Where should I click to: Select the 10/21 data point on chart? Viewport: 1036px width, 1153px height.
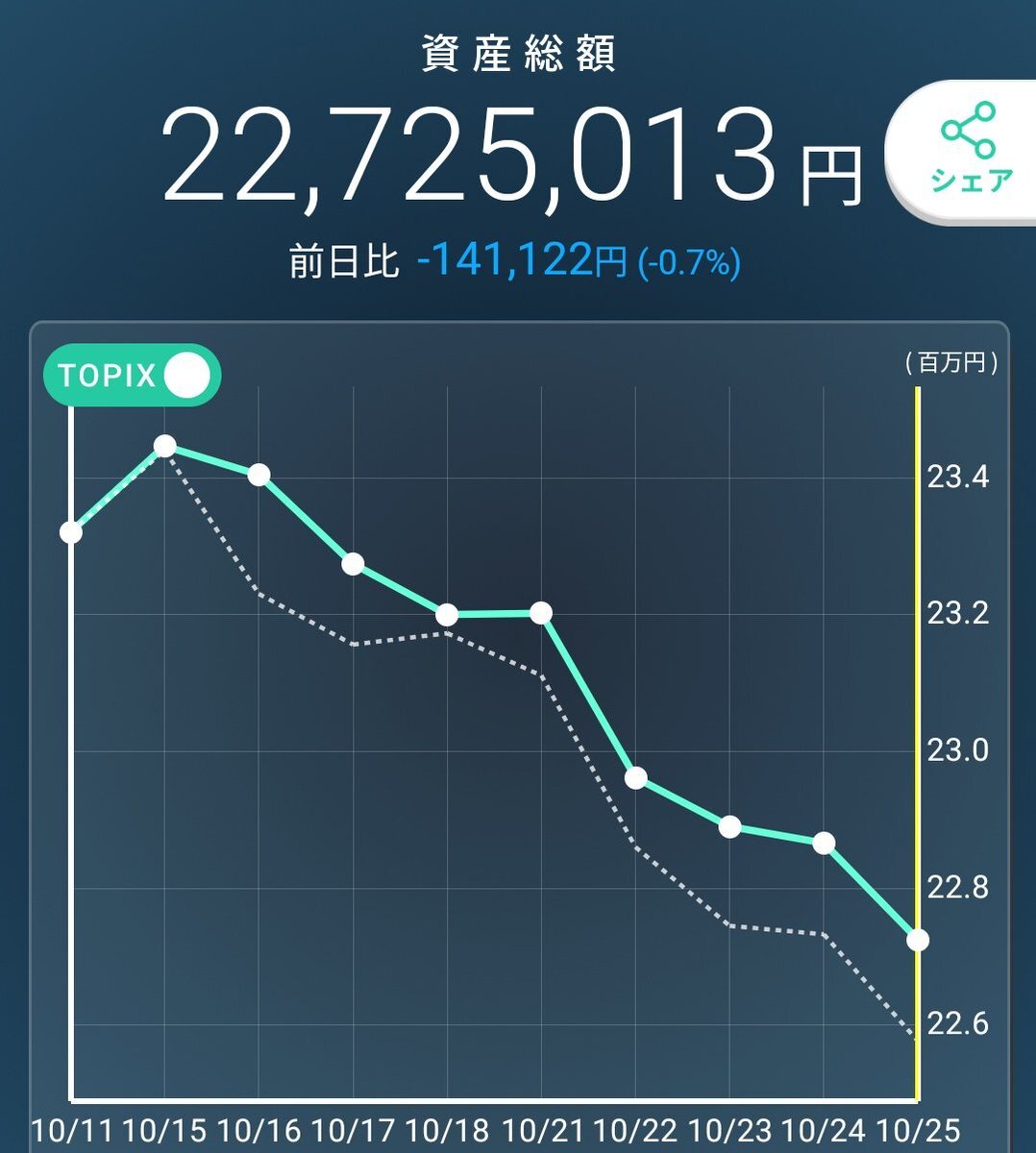tap(541, 612)
